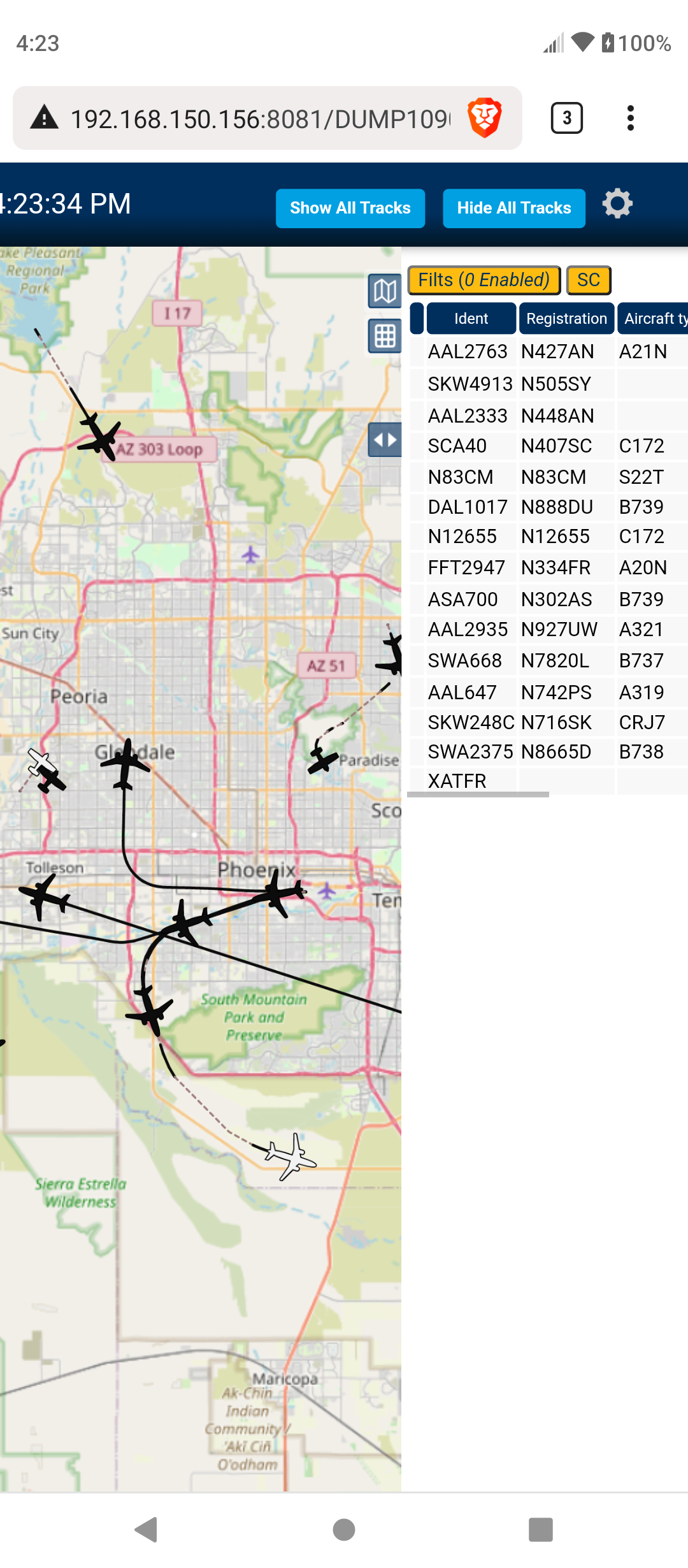Tap the SC button

tap(589, 280)
